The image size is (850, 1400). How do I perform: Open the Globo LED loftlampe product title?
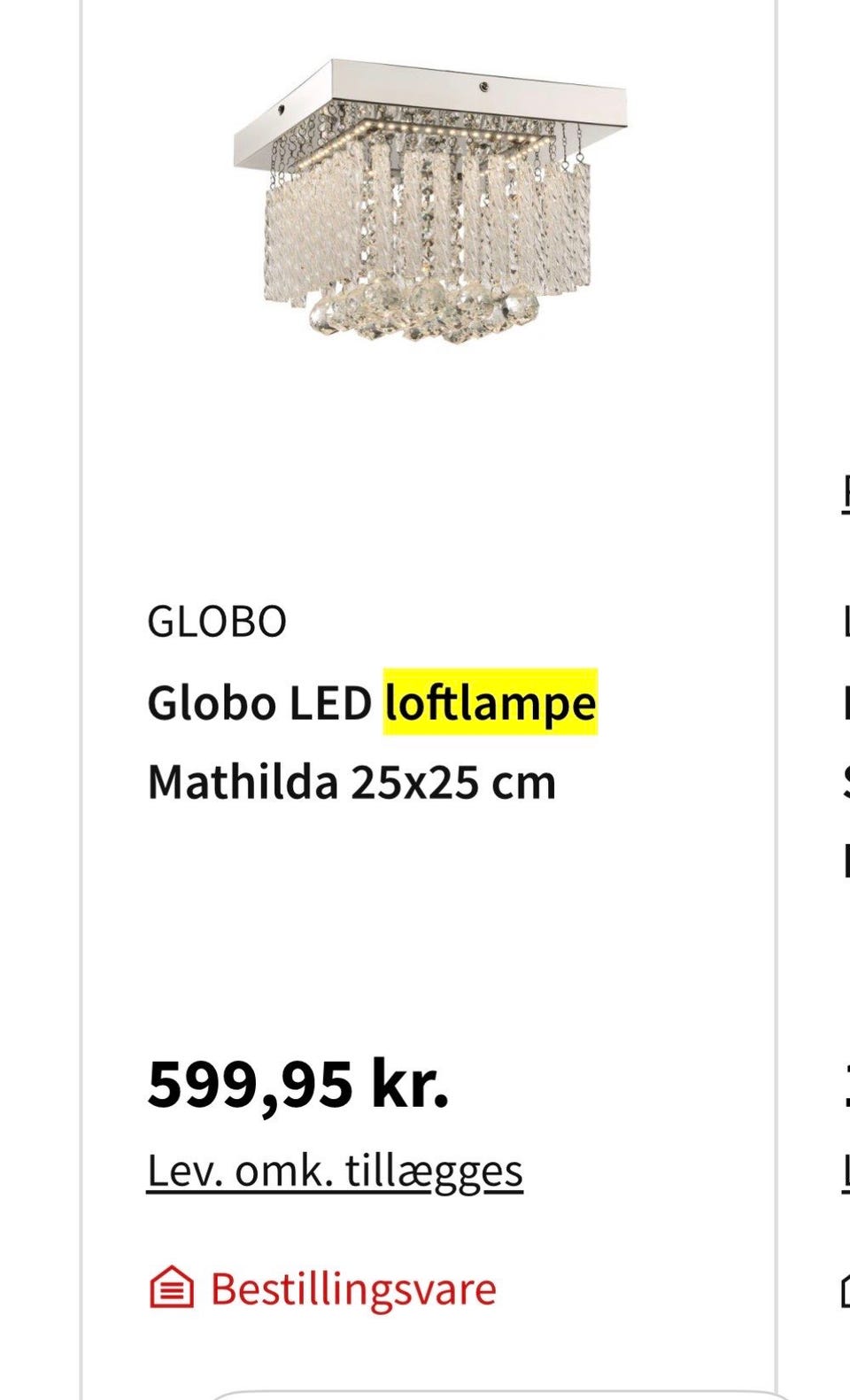pyautogui.click(x=372, y=704)
